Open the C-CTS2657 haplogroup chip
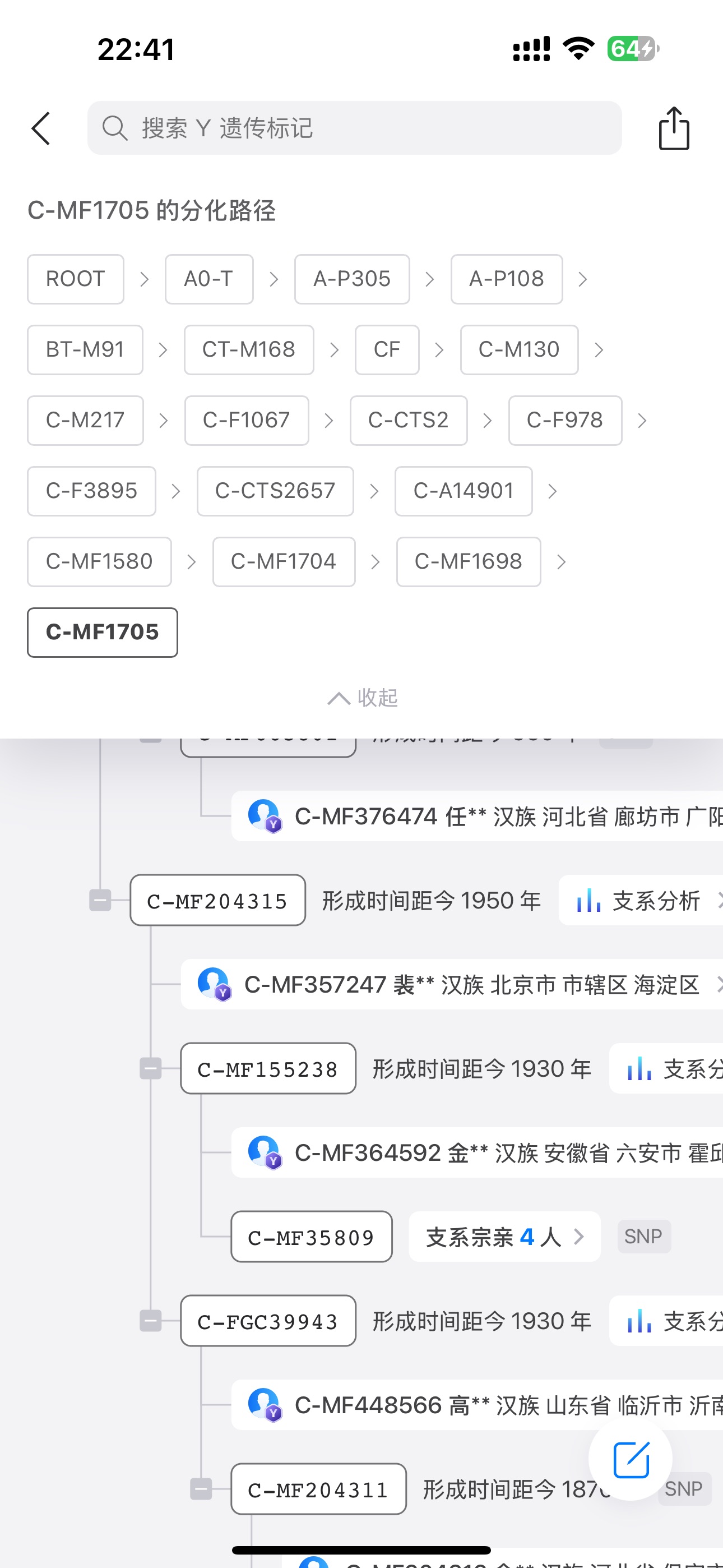Viewport: 723px width, 1568px height. 275,491
